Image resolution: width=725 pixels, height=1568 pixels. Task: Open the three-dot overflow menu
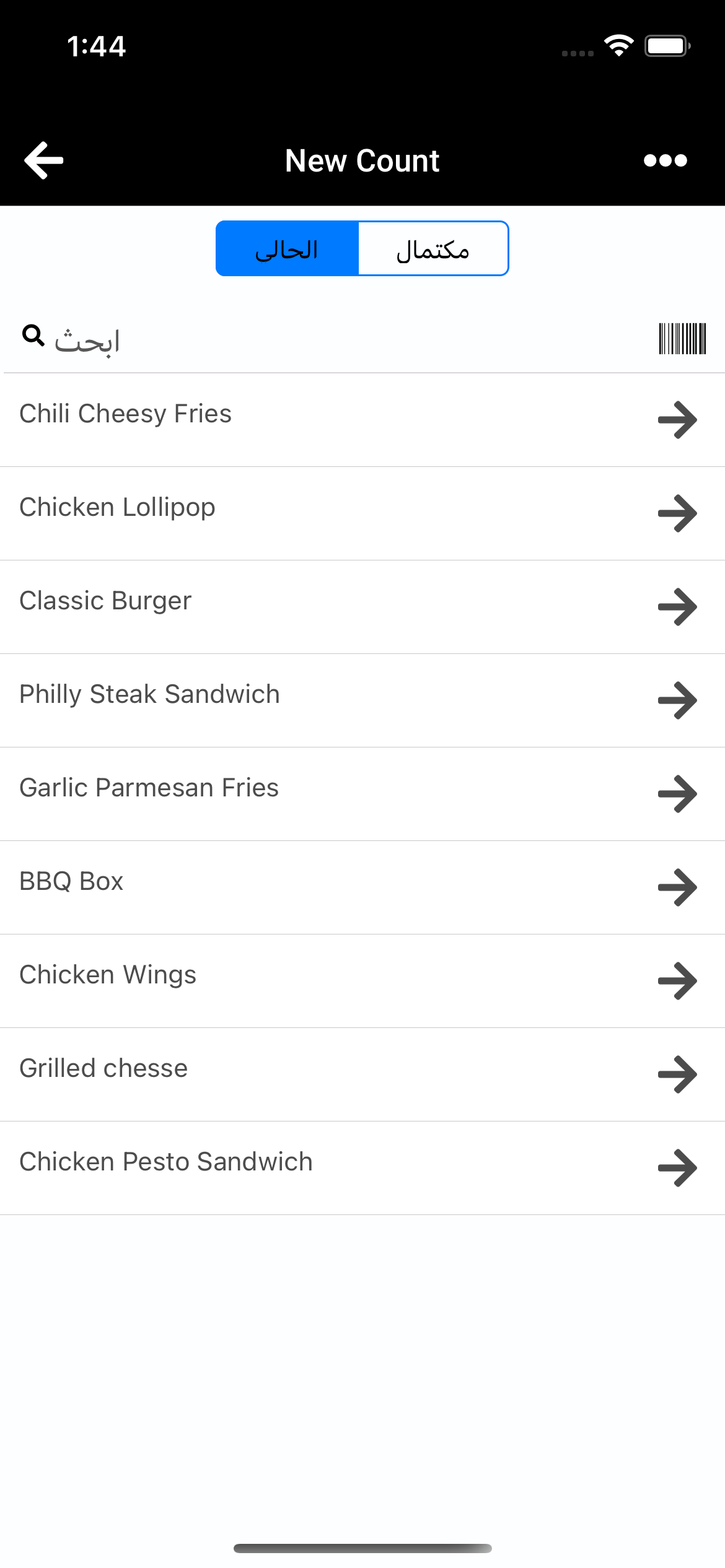click(x=665, y=160)
